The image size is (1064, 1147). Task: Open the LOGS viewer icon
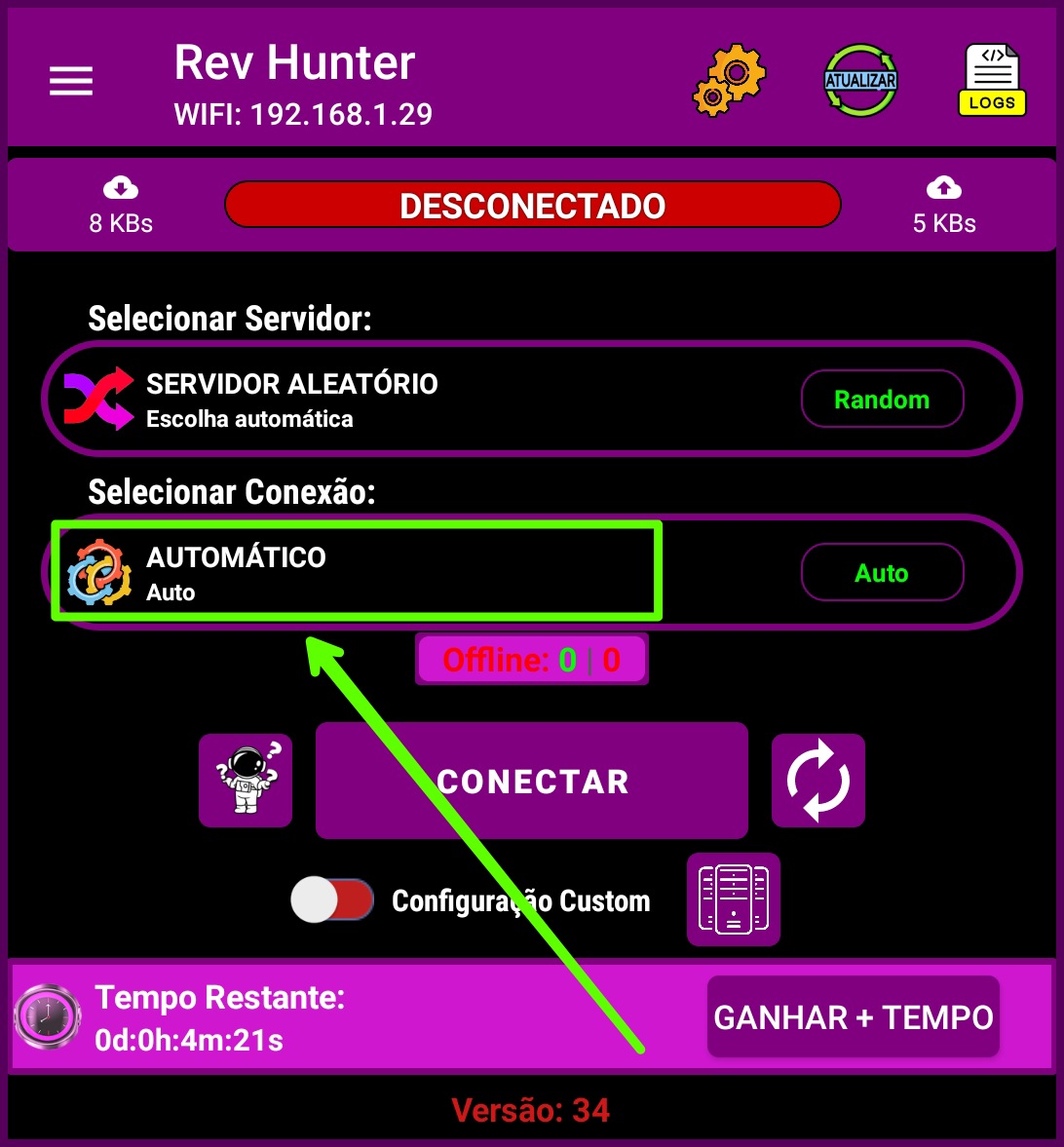coord(992,80)
